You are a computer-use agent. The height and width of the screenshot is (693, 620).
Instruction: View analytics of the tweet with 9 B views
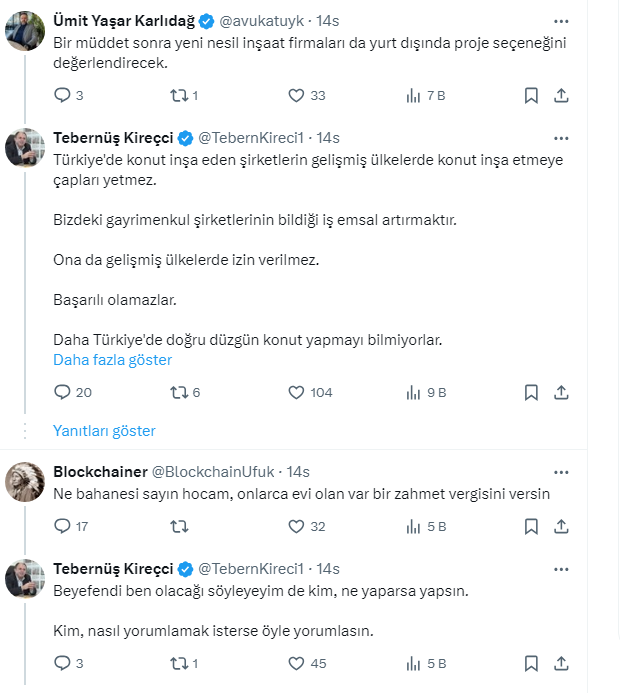(414, 392)
